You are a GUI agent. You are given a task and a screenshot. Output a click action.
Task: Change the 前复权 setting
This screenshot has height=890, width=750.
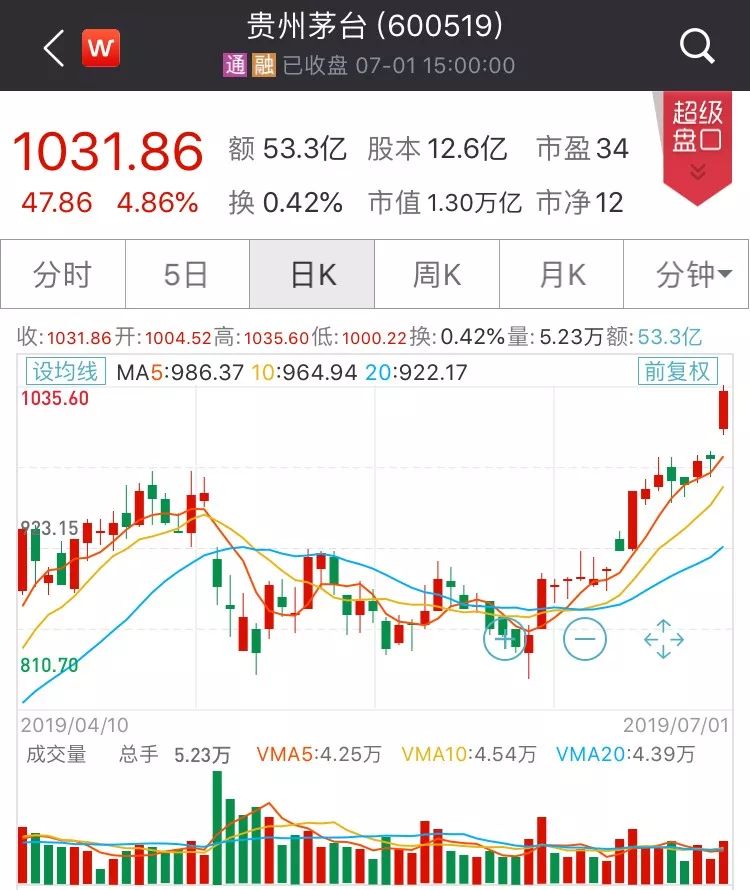tap(677, 372)
